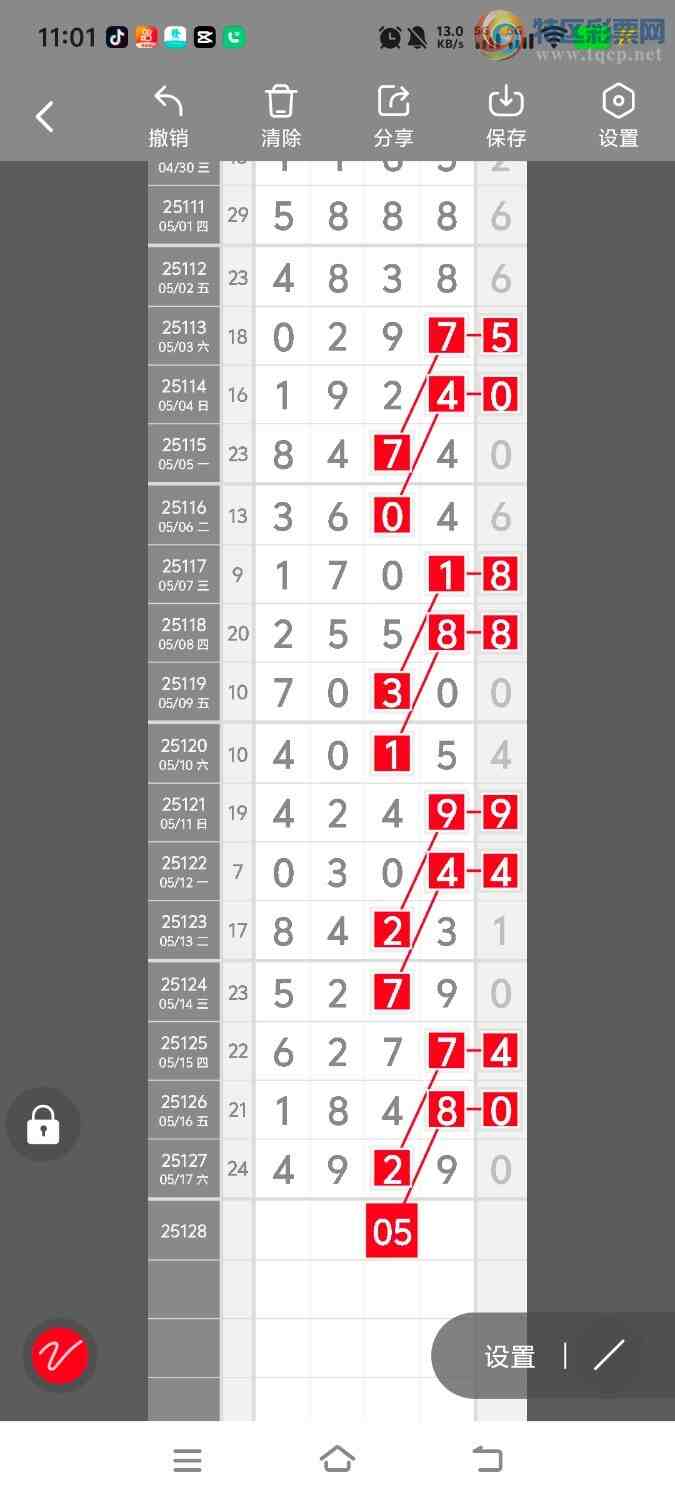This screenshot has width=675, height=1500.
Task: Open 设置 in the top toolbar
Action: 618,117
